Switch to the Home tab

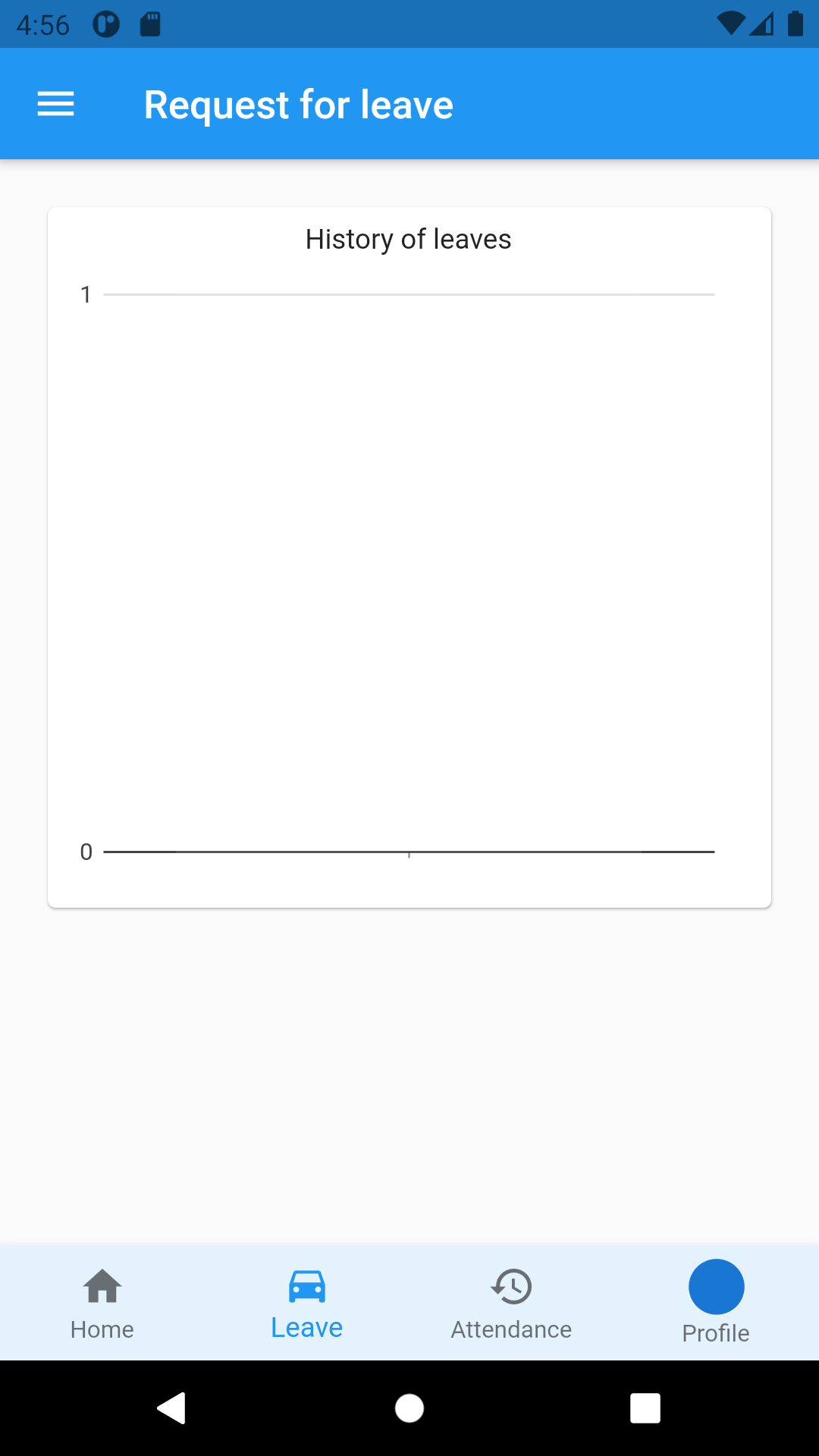click(102, 1303)
